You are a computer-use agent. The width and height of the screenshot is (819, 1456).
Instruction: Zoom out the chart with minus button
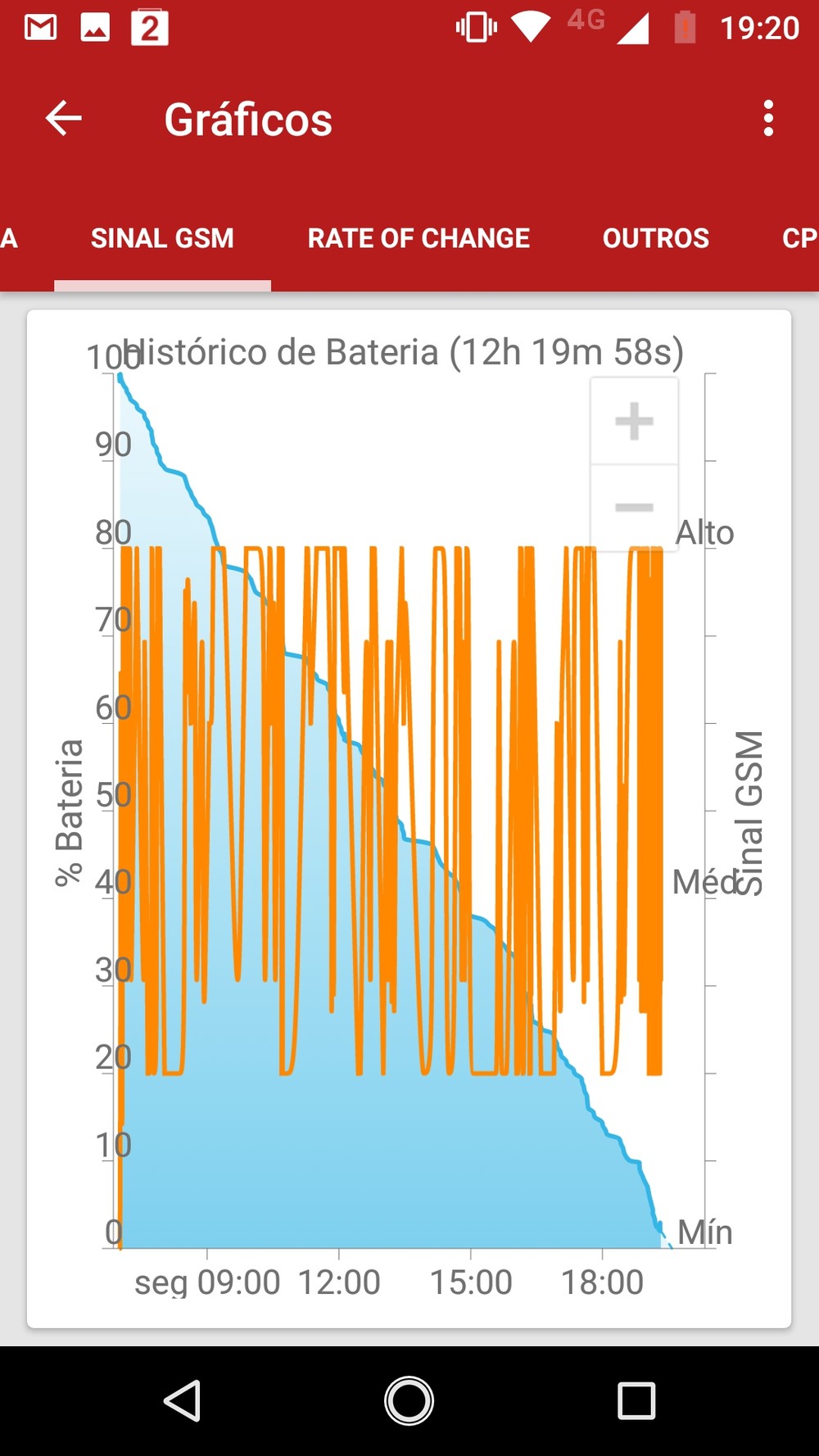coord(634,508)
